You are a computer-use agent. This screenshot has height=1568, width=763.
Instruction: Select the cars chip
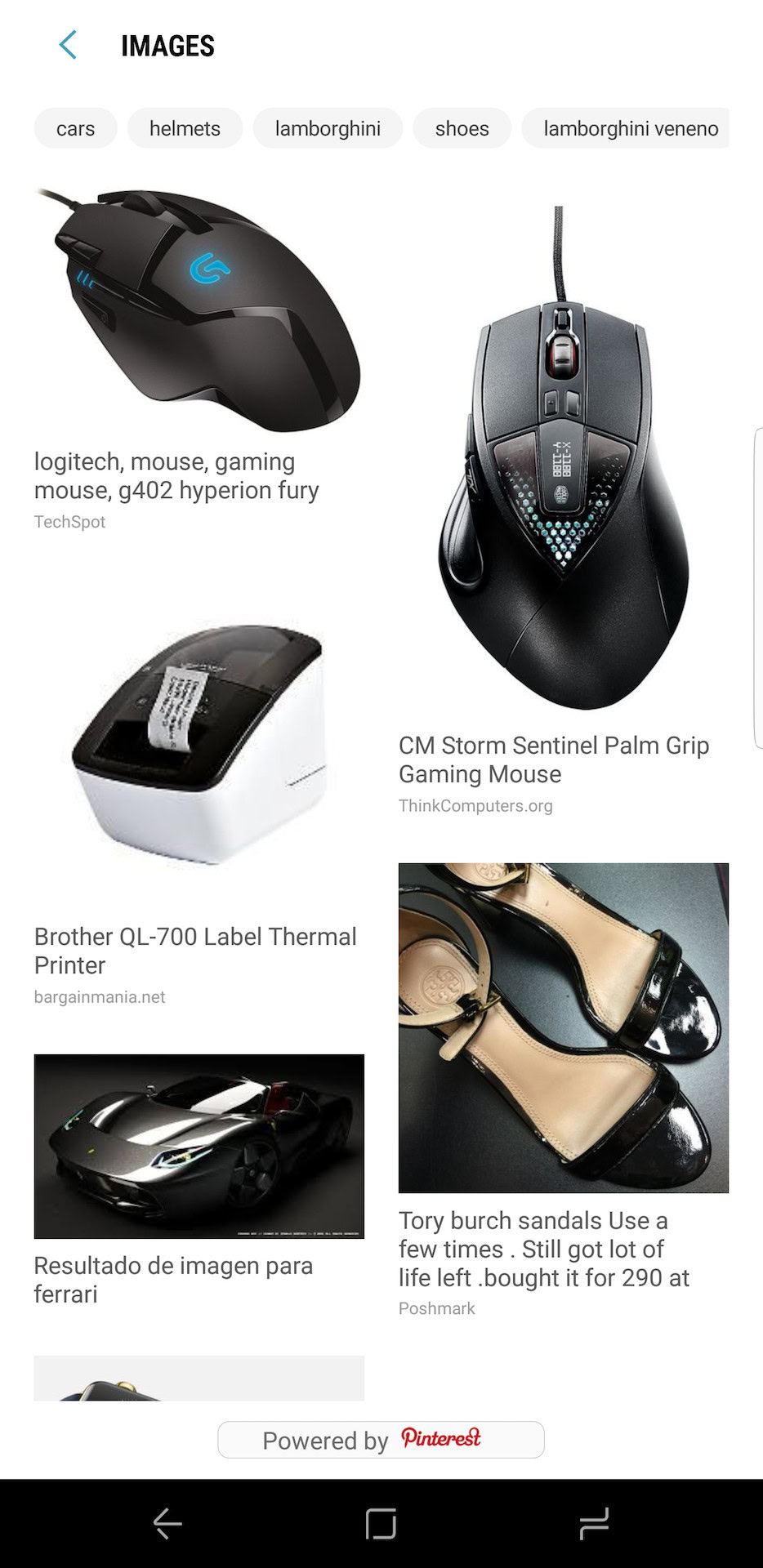[75, 129]
